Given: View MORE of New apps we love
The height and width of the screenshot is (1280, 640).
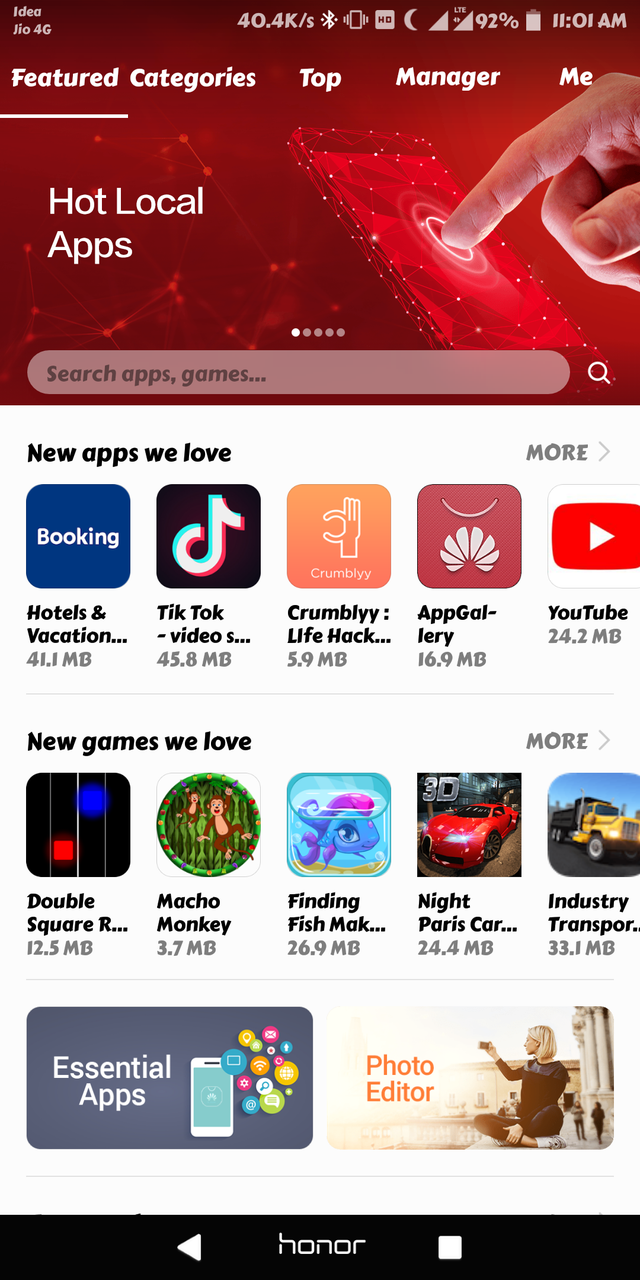Looking at the screenshot, I should pos(567,452).
